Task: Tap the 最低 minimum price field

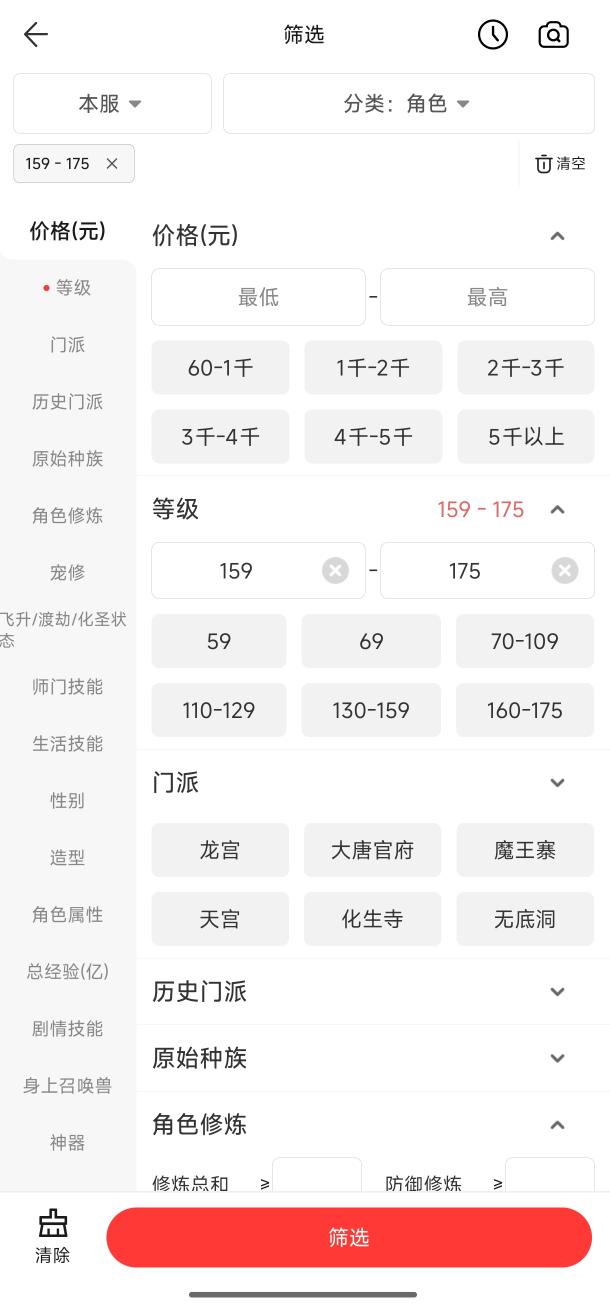Action: coord(258,297)
